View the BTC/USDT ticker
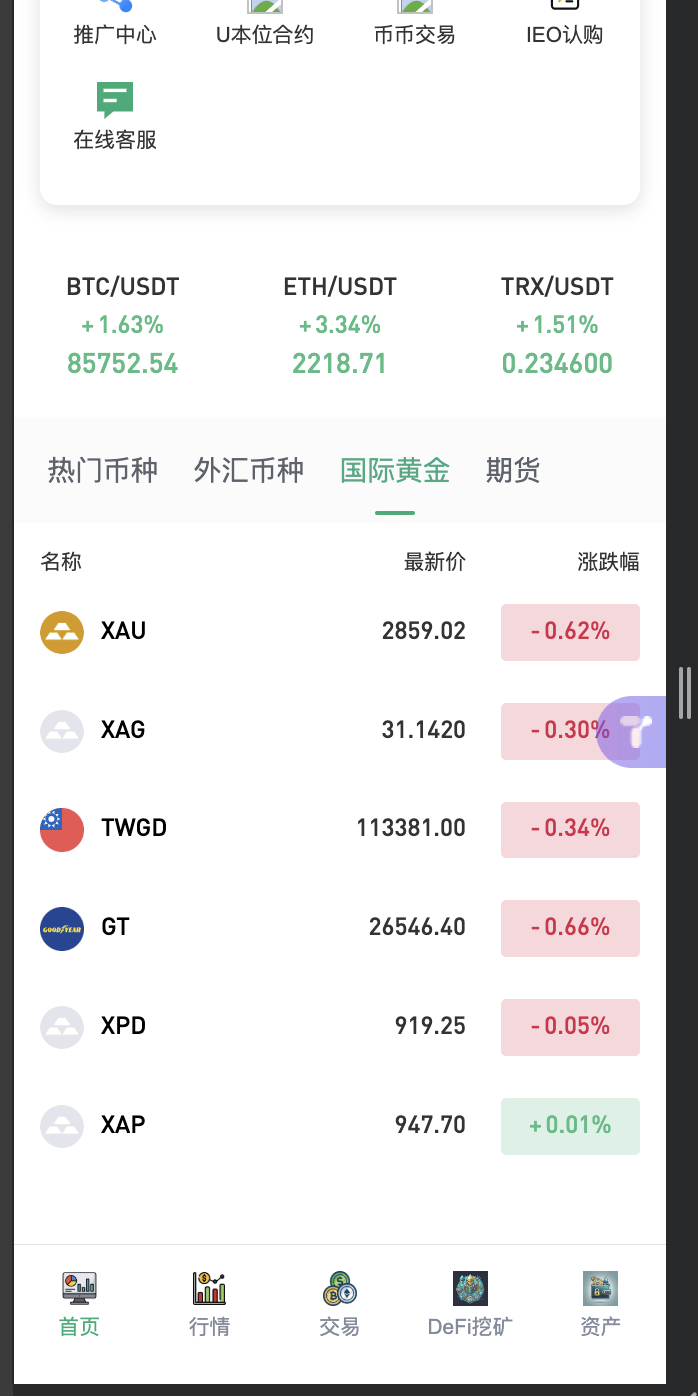The height and width of the screenshot is (1396, 698). (x=123, y=325)
